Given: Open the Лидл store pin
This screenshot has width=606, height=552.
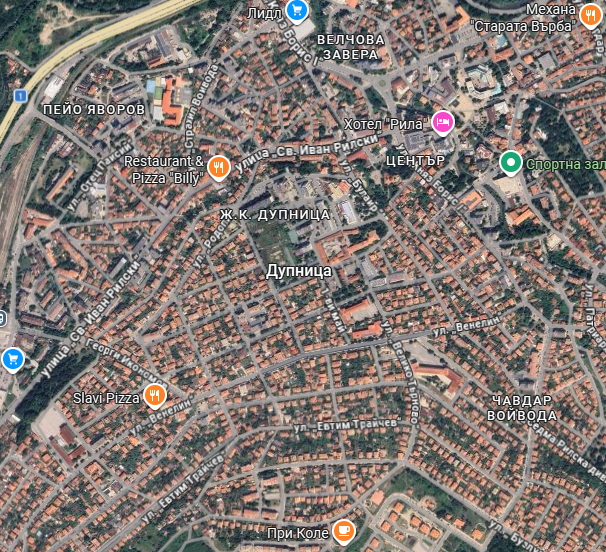Looking at the screenshot, I should pyautogui.click(x=296, y=11).
